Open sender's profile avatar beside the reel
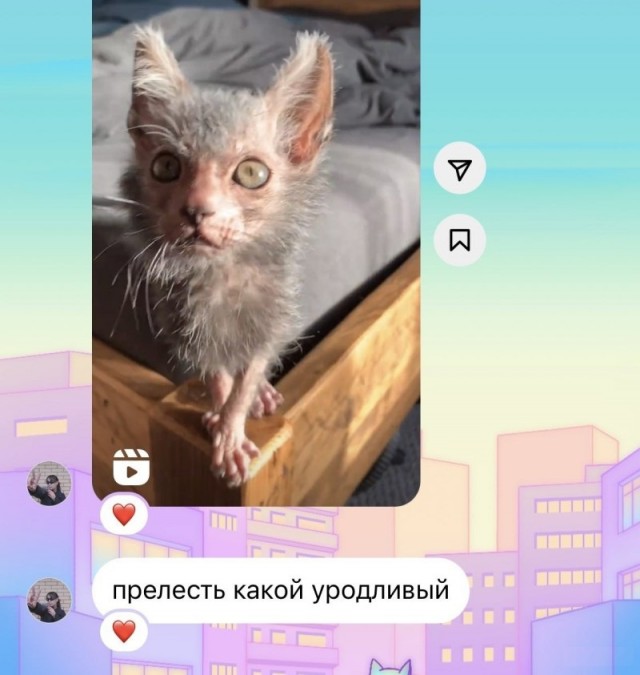This screenshot has height=675, width=640. 49,484
